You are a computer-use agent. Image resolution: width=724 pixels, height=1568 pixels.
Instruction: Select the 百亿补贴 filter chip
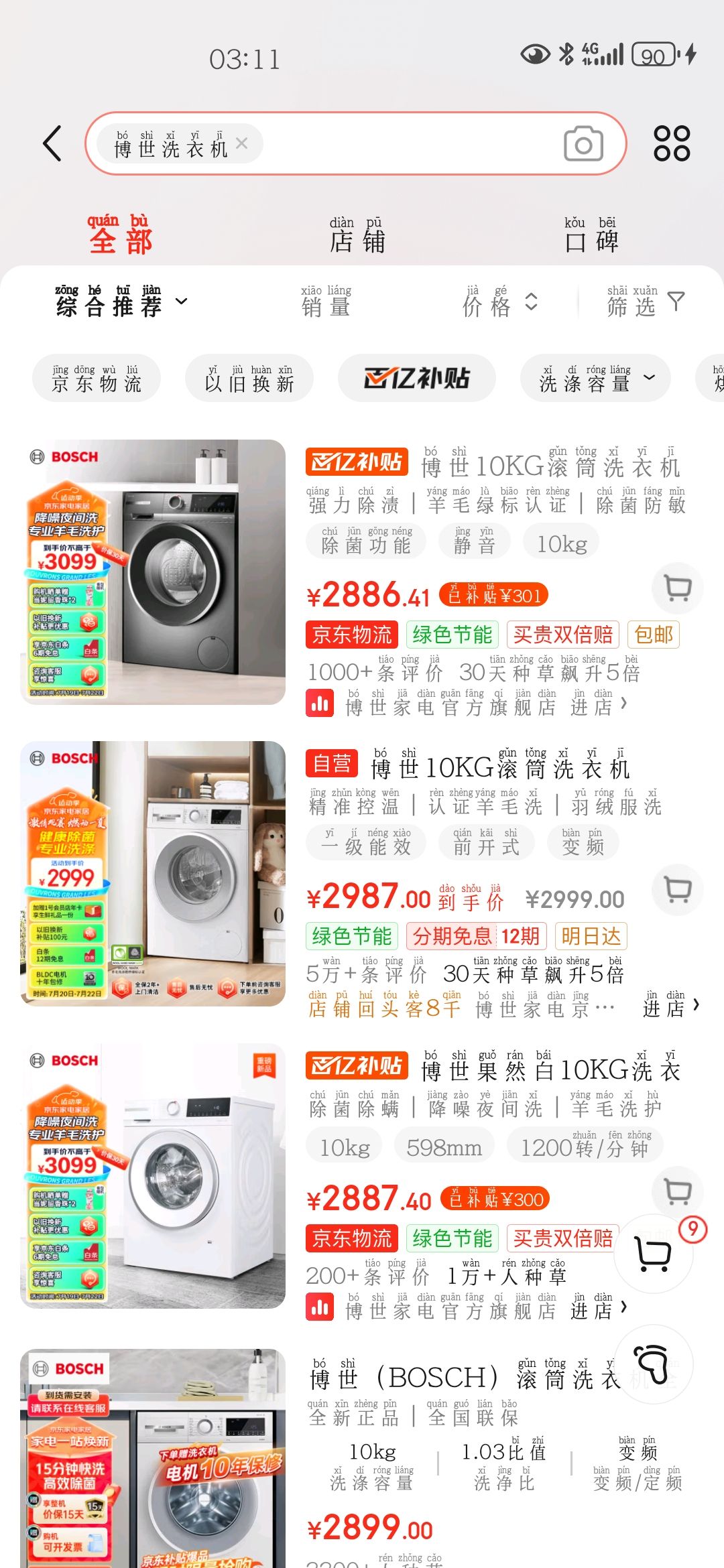point(416,378)
